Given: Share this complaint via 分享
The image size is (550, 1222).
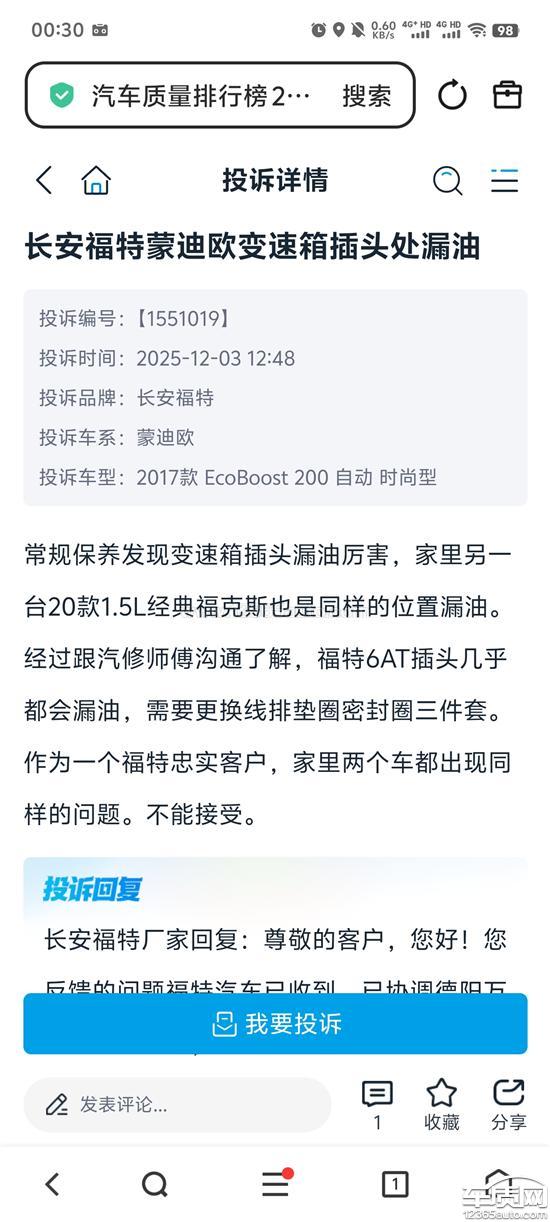Looking at the screenshot, I should tap(508, 1104).
